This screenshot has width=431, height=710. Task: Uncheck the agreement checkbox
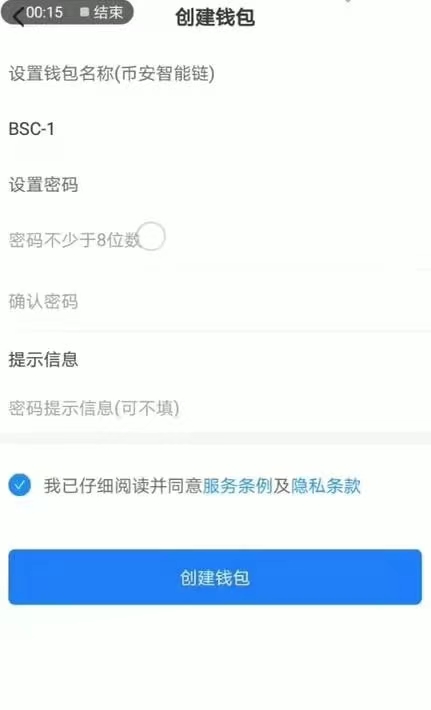pos(19,485)
